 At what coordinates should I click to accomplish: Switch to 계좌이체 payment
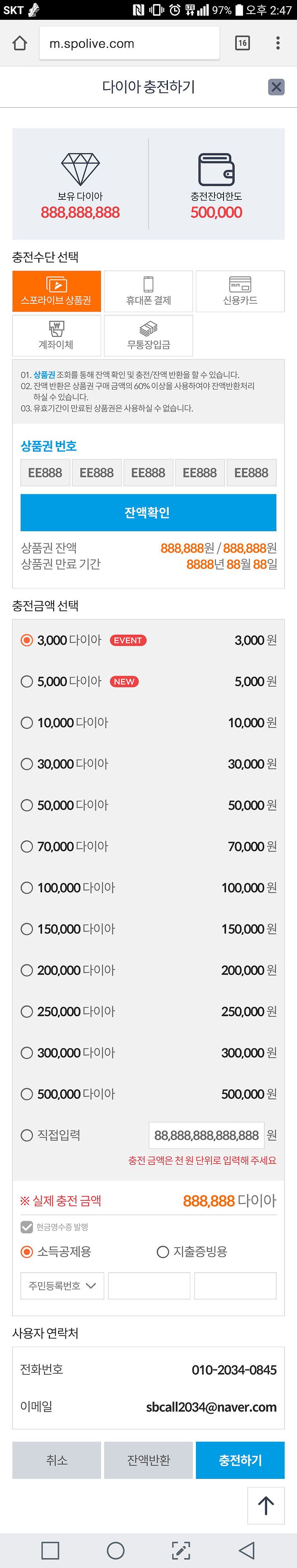(57, 336)
